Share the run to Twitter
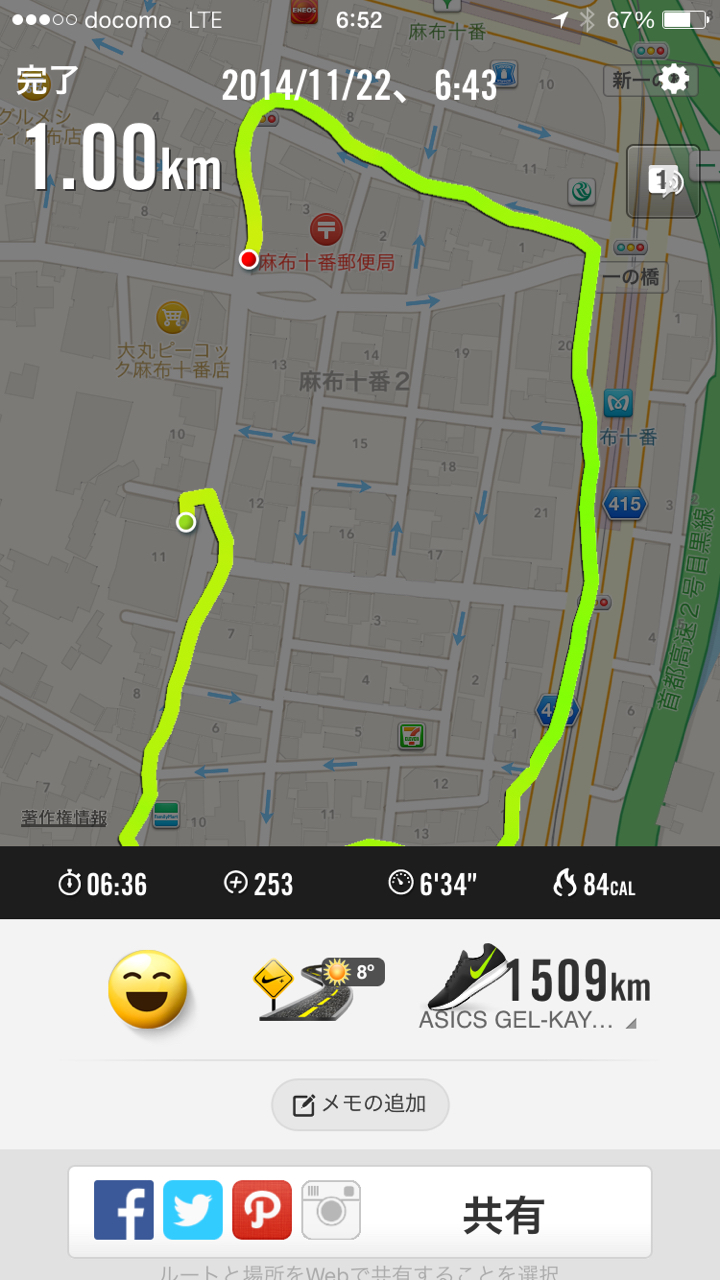Screen dimensions: 720x1280 tap(193, 1210)
